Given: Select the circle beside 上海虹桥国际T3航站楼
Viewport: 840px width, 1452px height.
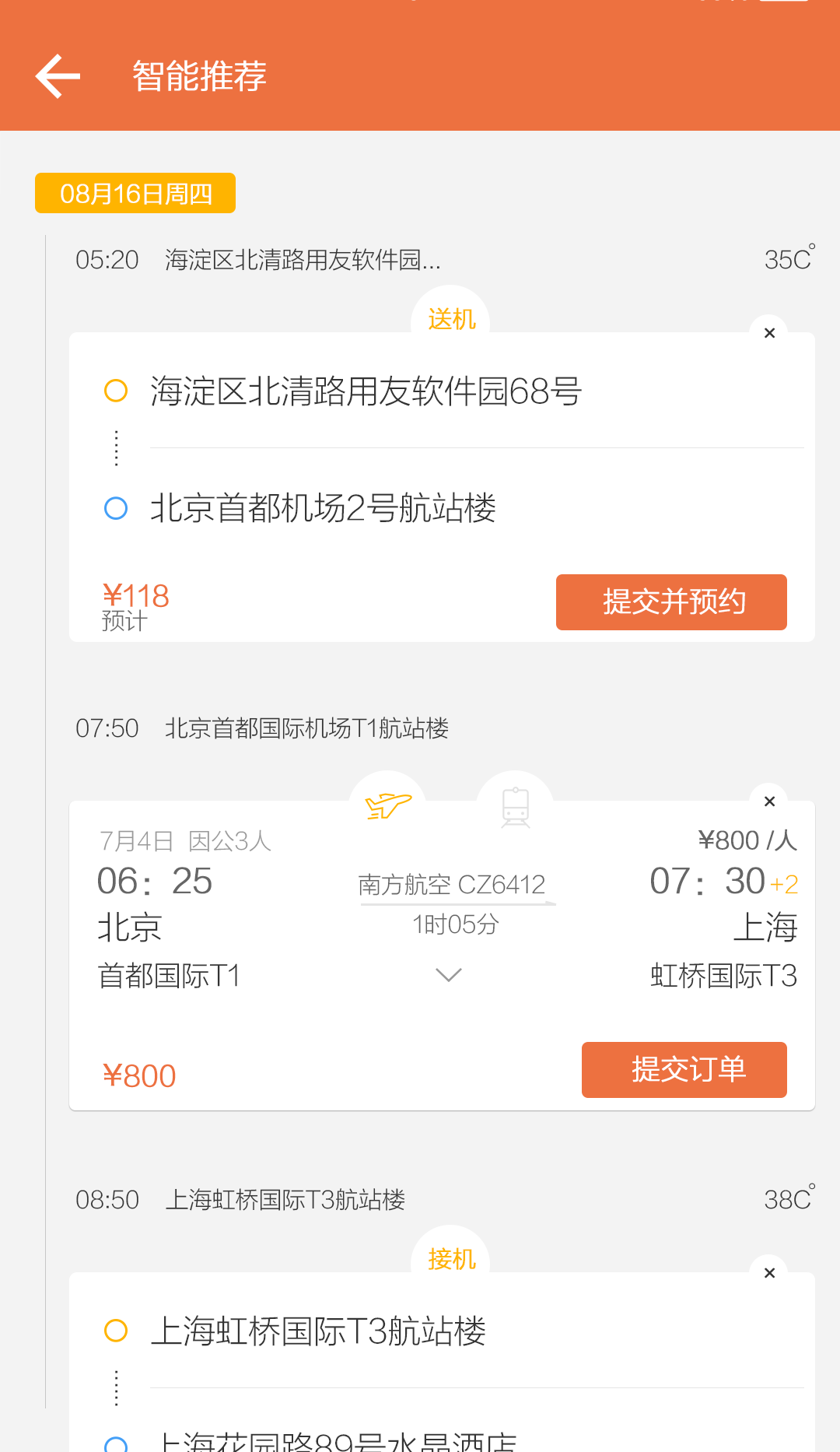Looking at the screenshot, I should coord(115,1331).
